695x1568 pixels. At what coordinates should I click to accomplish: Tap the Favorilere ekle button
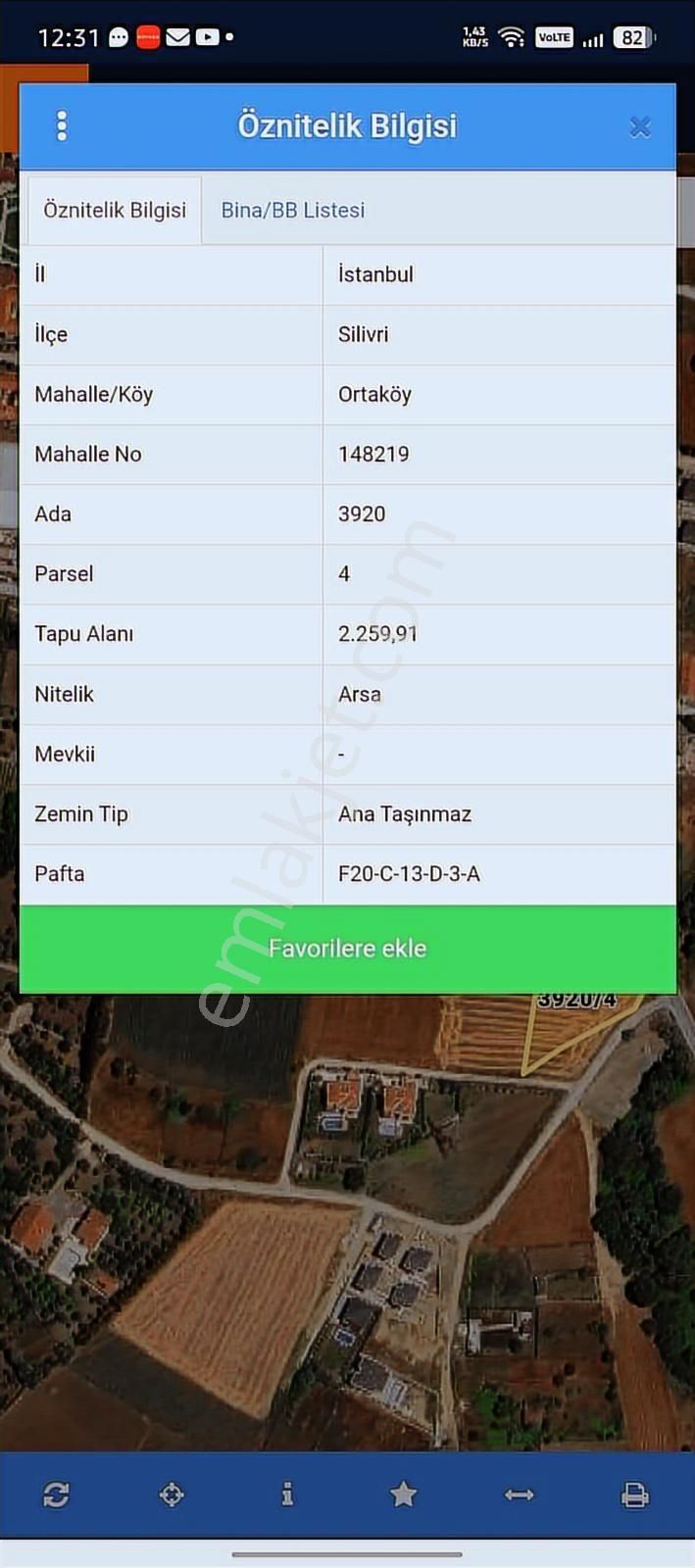(x=347, y=948)
